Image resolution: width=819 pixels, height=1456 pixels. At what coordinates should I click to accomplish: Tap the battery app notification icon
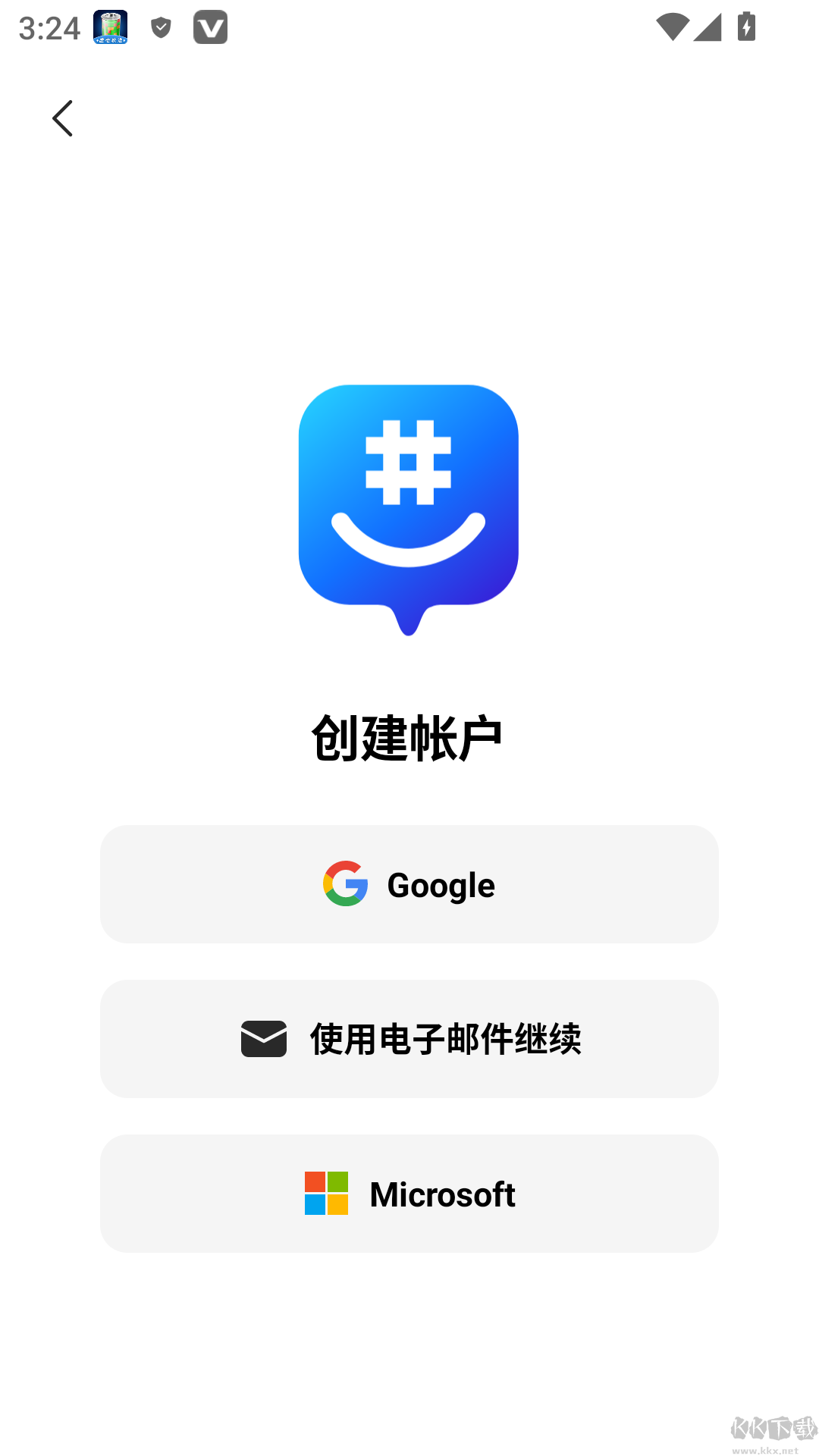point(108,27)
